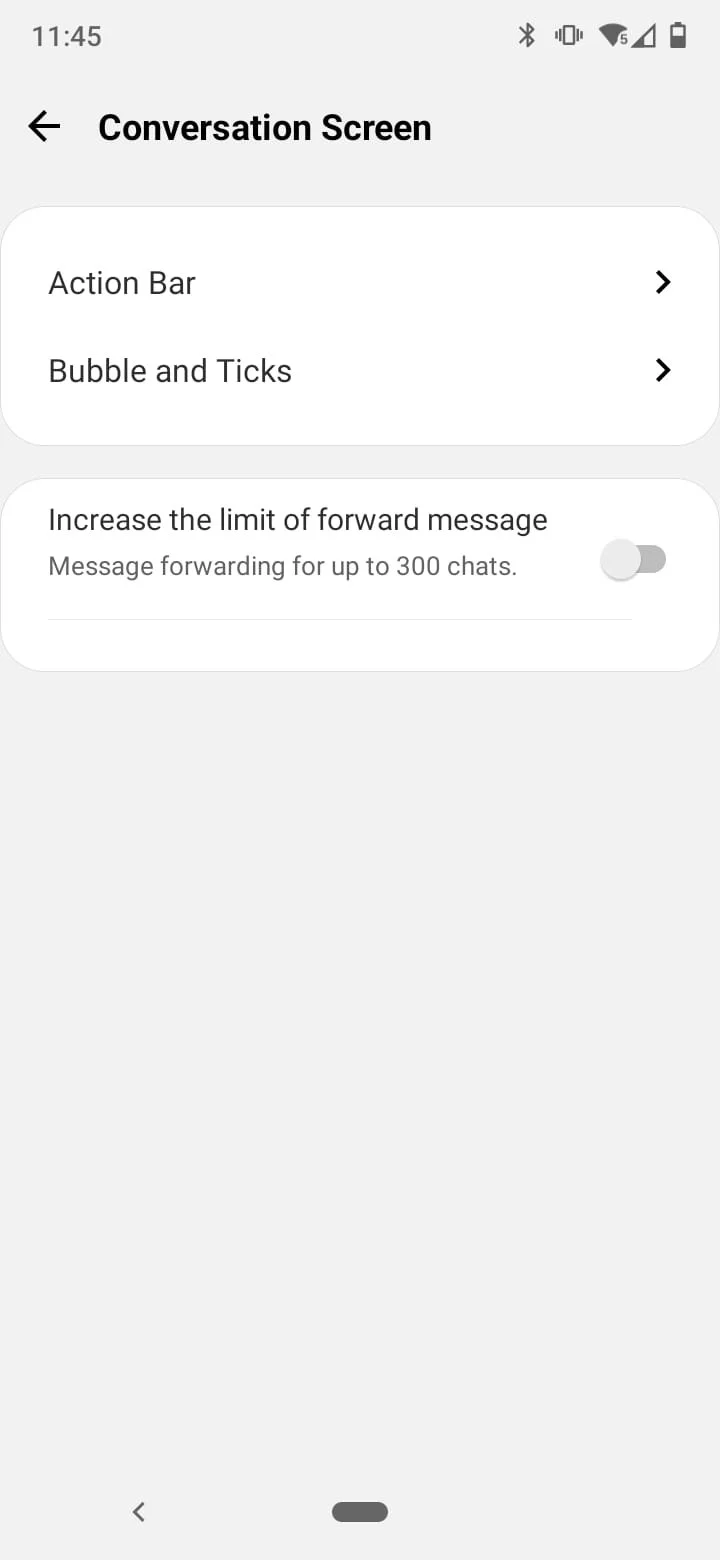Click the Conversation Screen title text
The image size is (720, 1560).
(264, 127)
